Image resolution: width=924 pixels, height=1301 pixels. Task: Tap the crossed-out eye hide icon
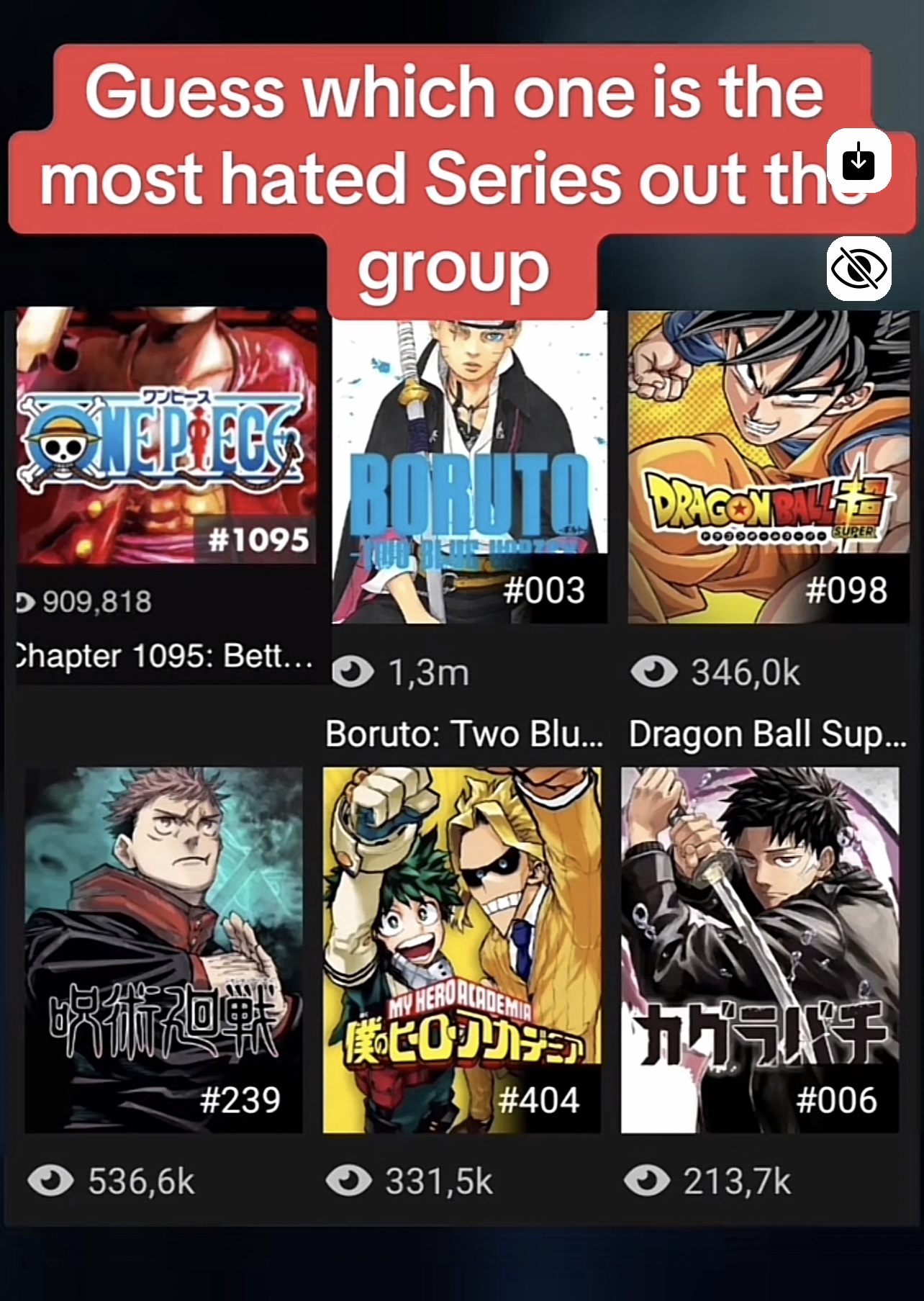pos(859,269)
